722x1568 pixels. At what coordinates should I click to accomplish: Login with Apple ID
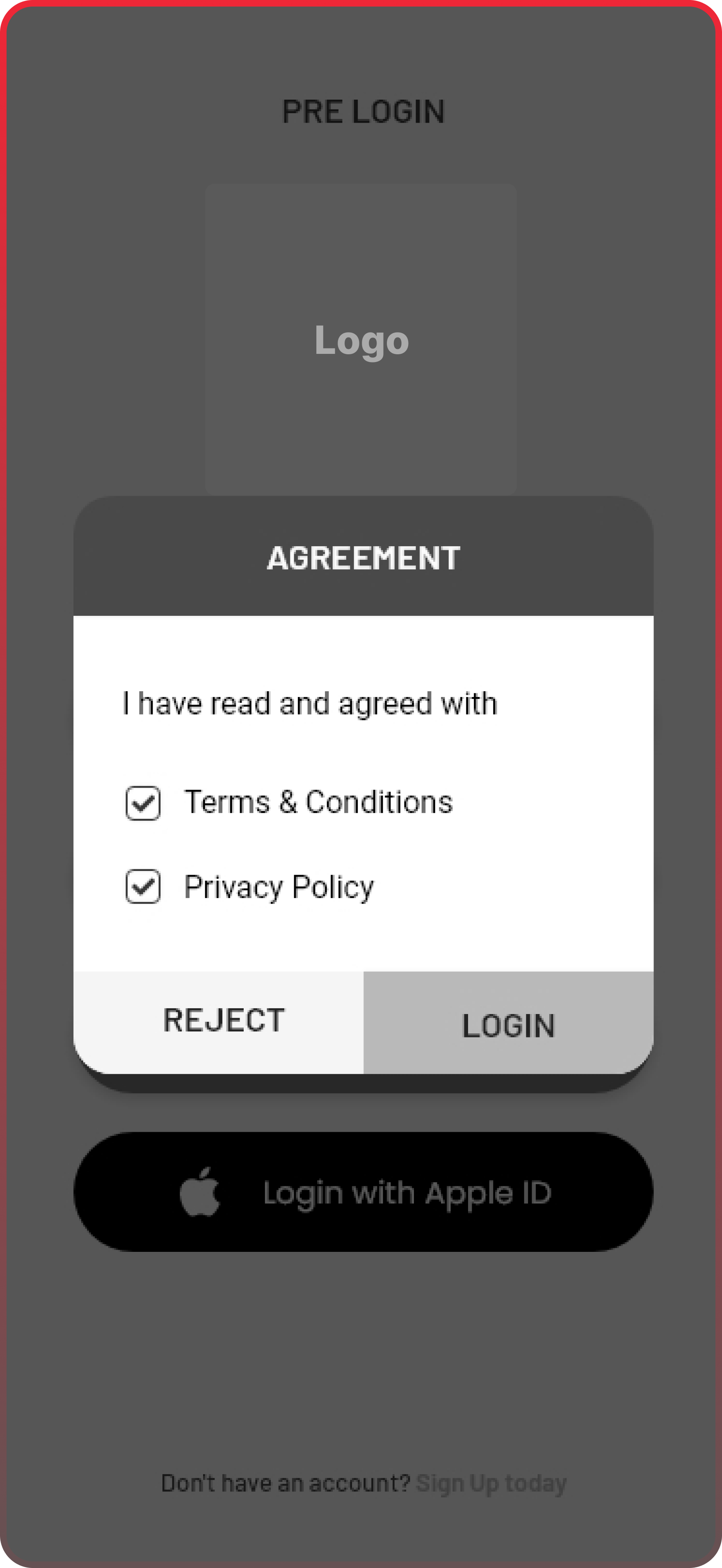(363, 1192)
